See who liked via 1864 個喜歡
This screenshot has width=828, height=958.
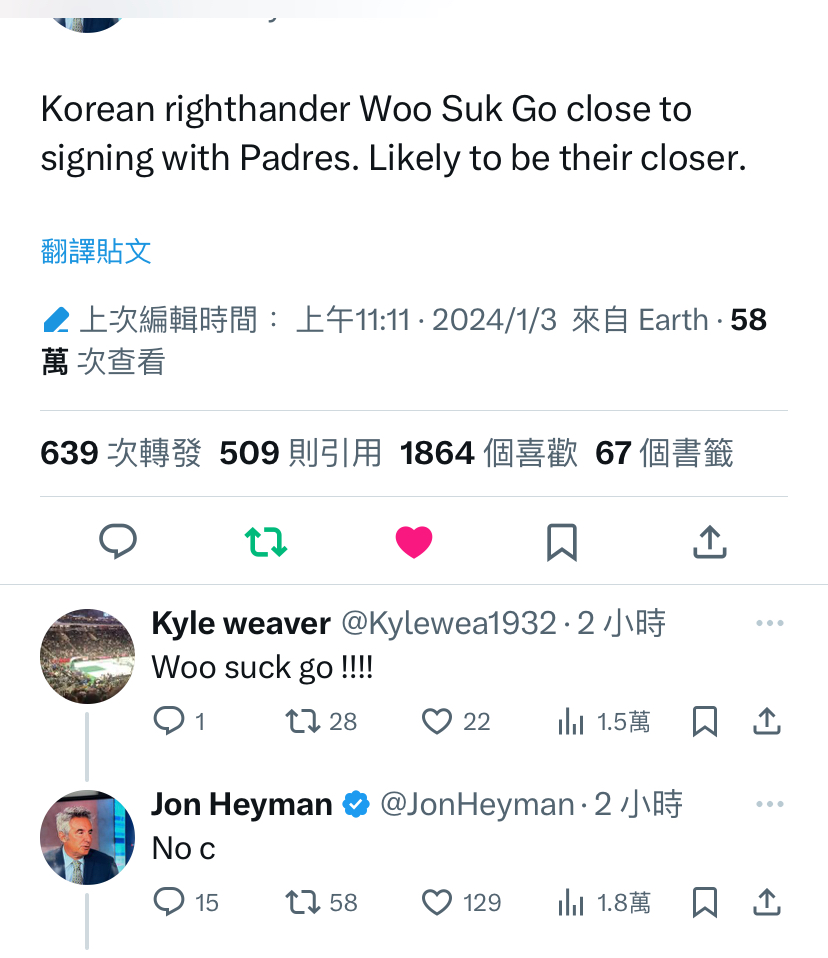click(x=488, y=453)
